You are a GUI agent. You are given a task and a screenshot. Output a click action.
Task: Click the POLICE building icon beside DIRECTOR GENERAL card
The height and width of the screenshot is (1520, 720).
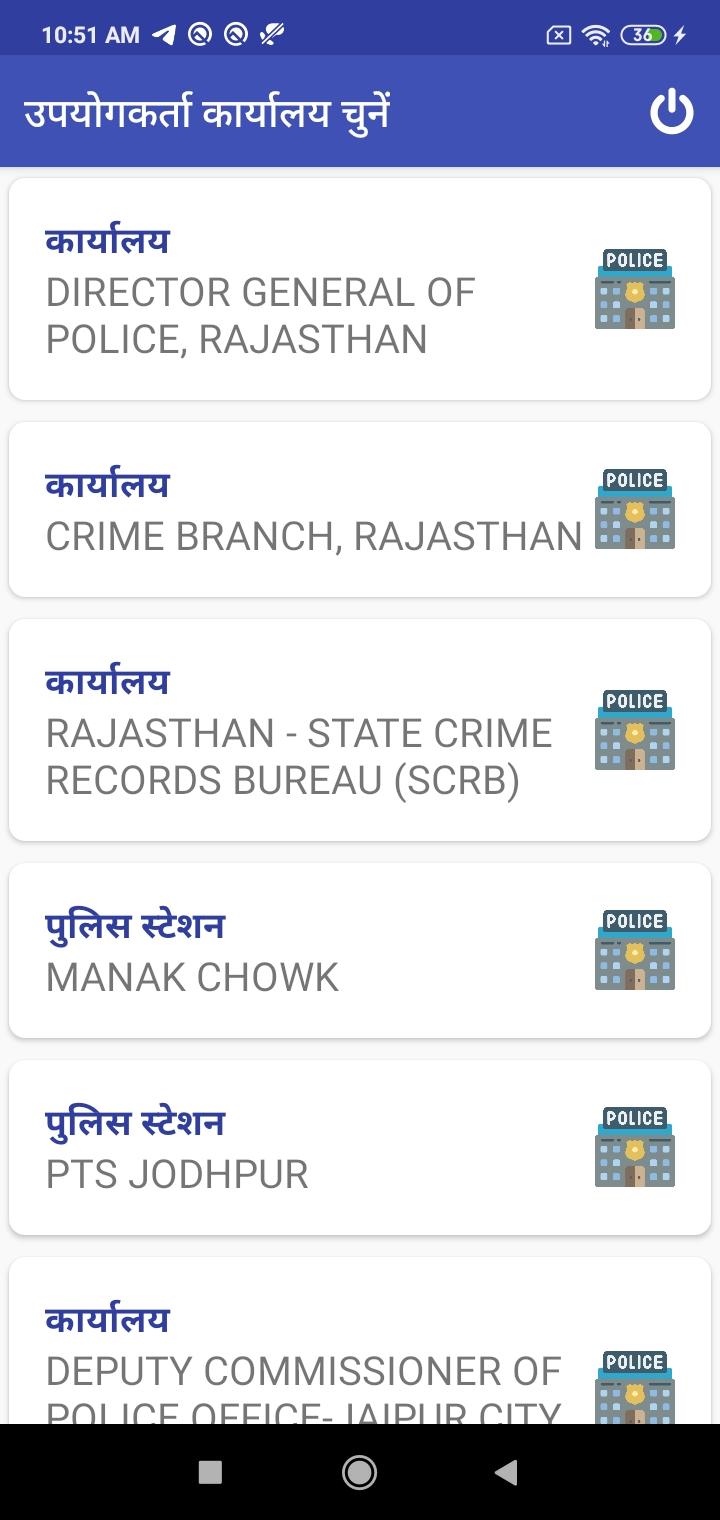pyautogui.click(x=634, y=290)
